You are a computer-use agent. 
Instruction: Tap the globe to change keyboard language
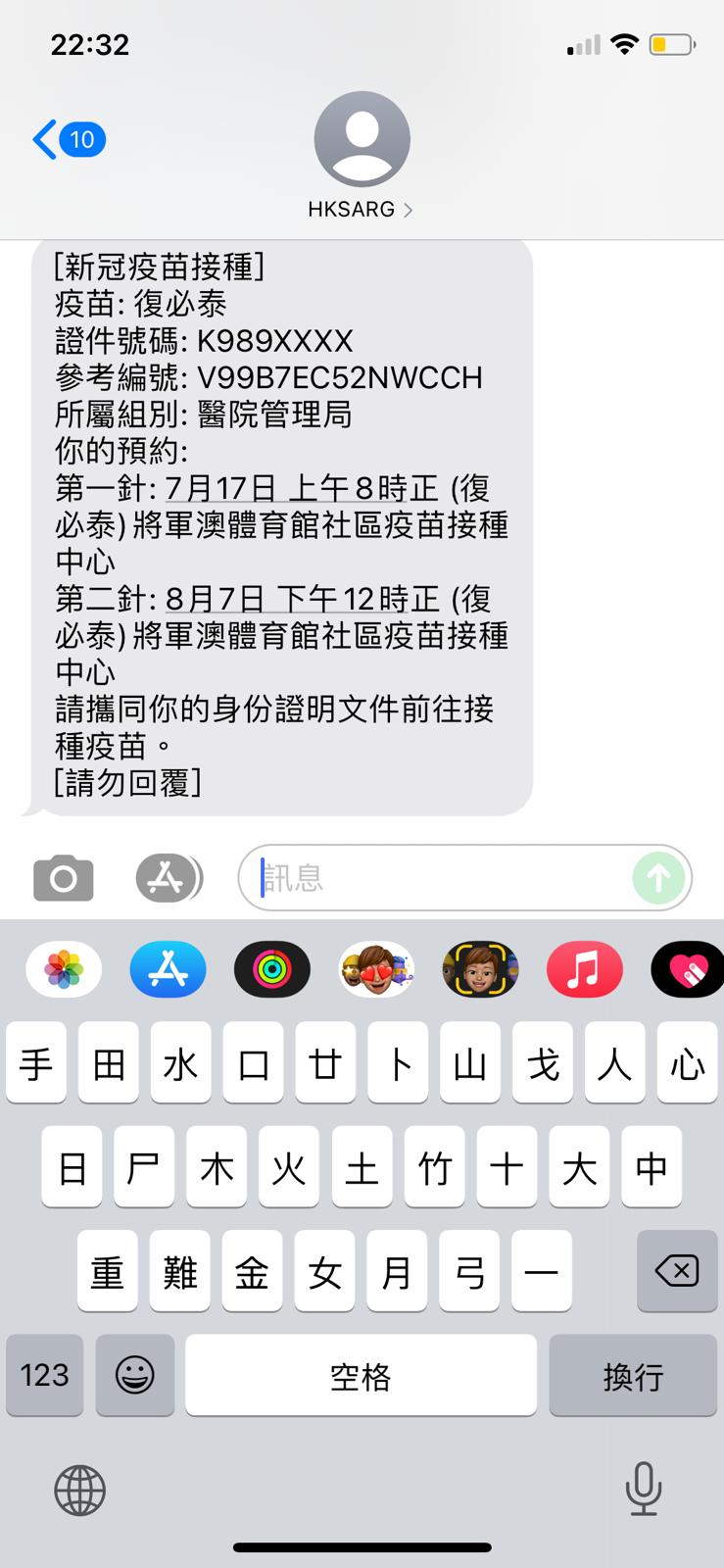click(79, 1491)
